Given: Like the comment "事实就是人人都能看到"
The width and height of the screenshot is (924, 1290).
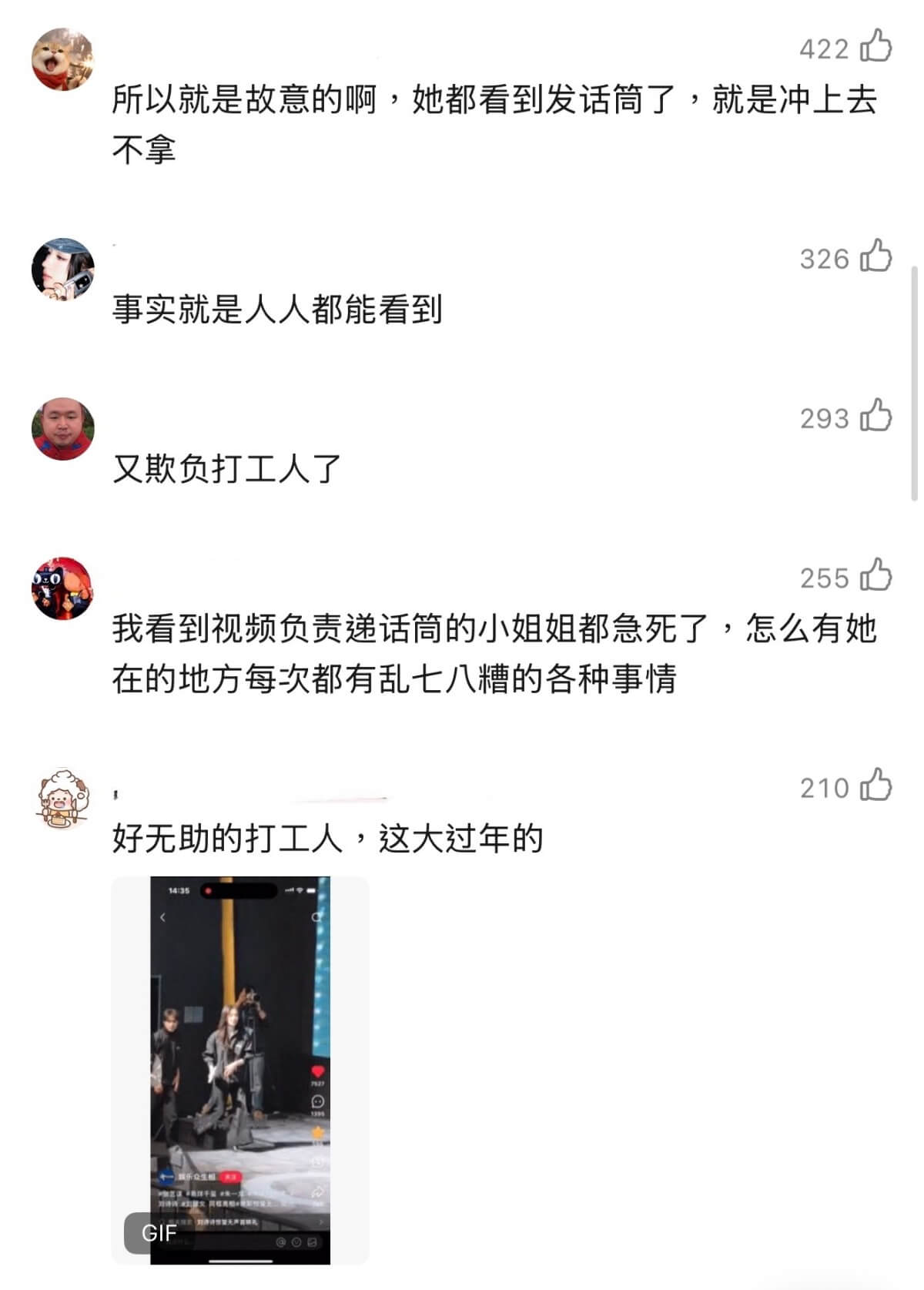Looking at the screenshot, I should click(x=875, y=256).
